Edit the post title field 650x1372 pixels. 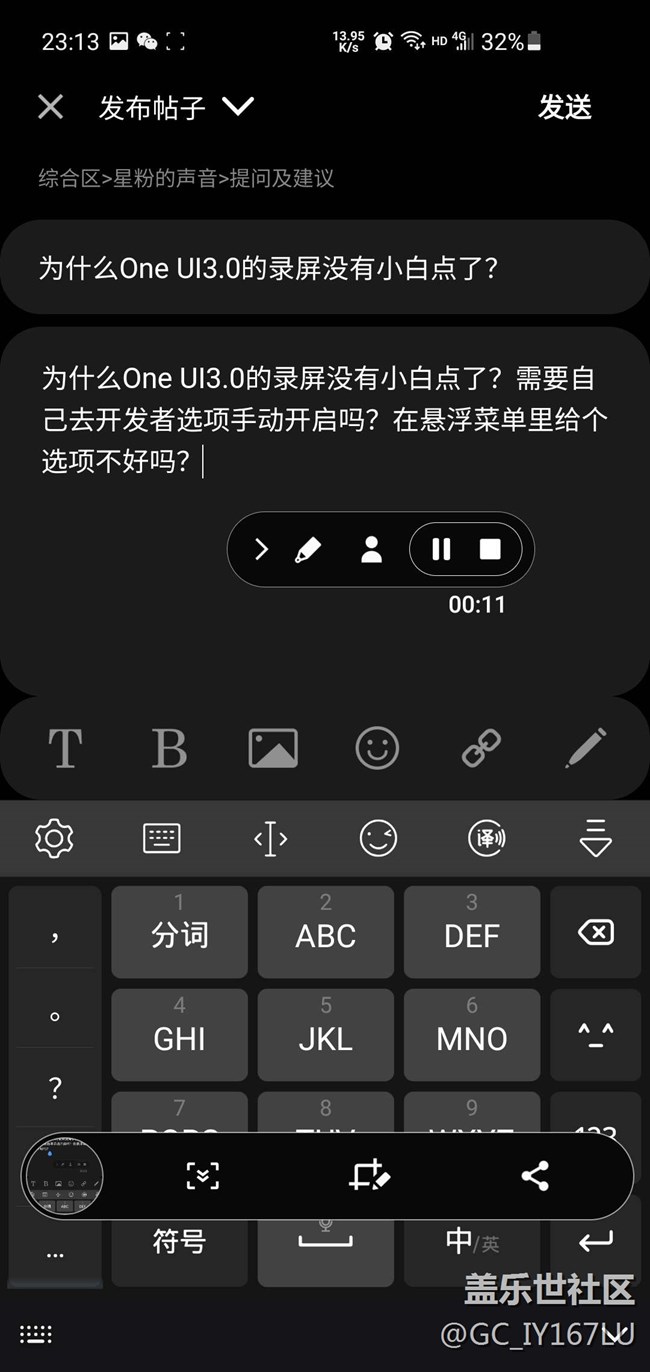(324, 268)
